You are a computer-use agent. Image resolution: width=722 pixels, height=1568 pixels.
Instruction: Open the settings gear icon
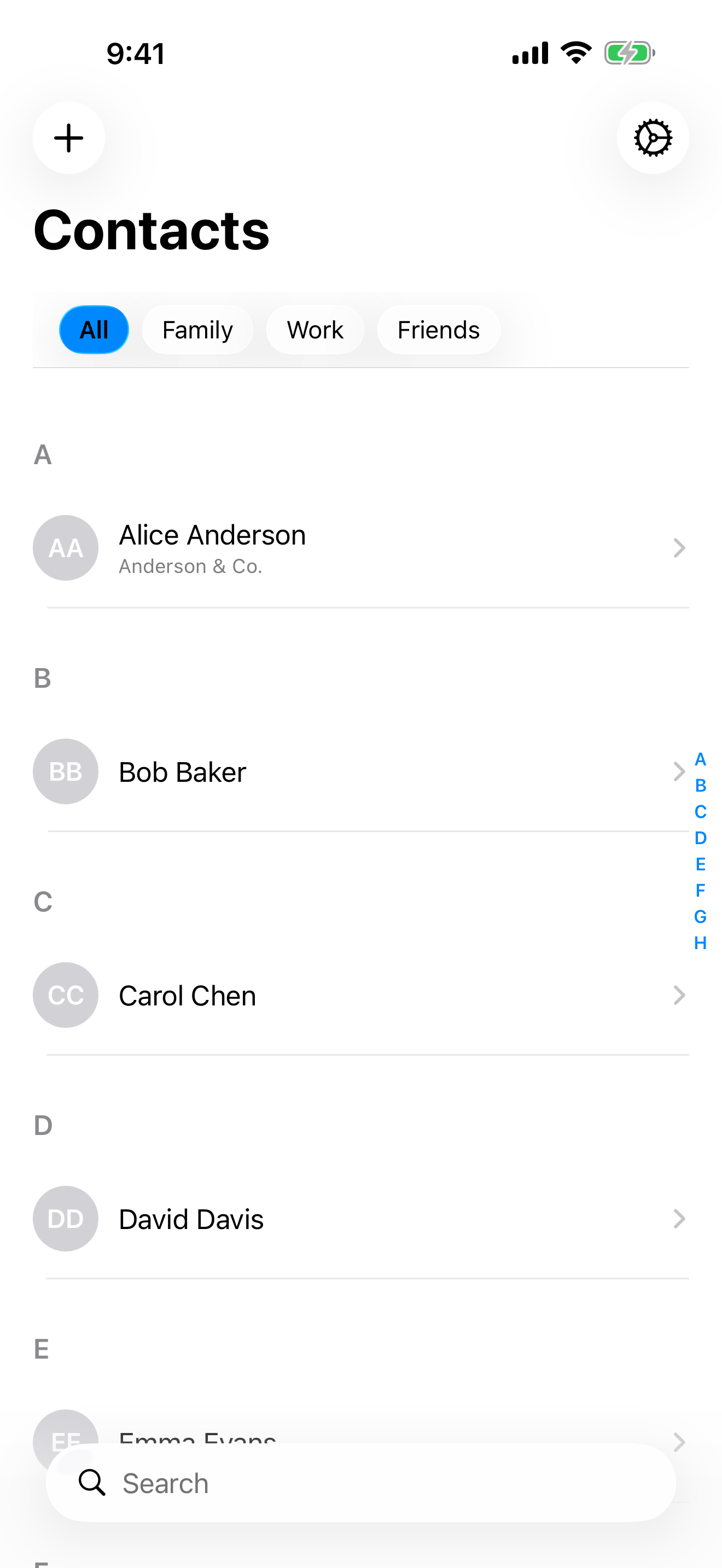(x=653, y=138)
